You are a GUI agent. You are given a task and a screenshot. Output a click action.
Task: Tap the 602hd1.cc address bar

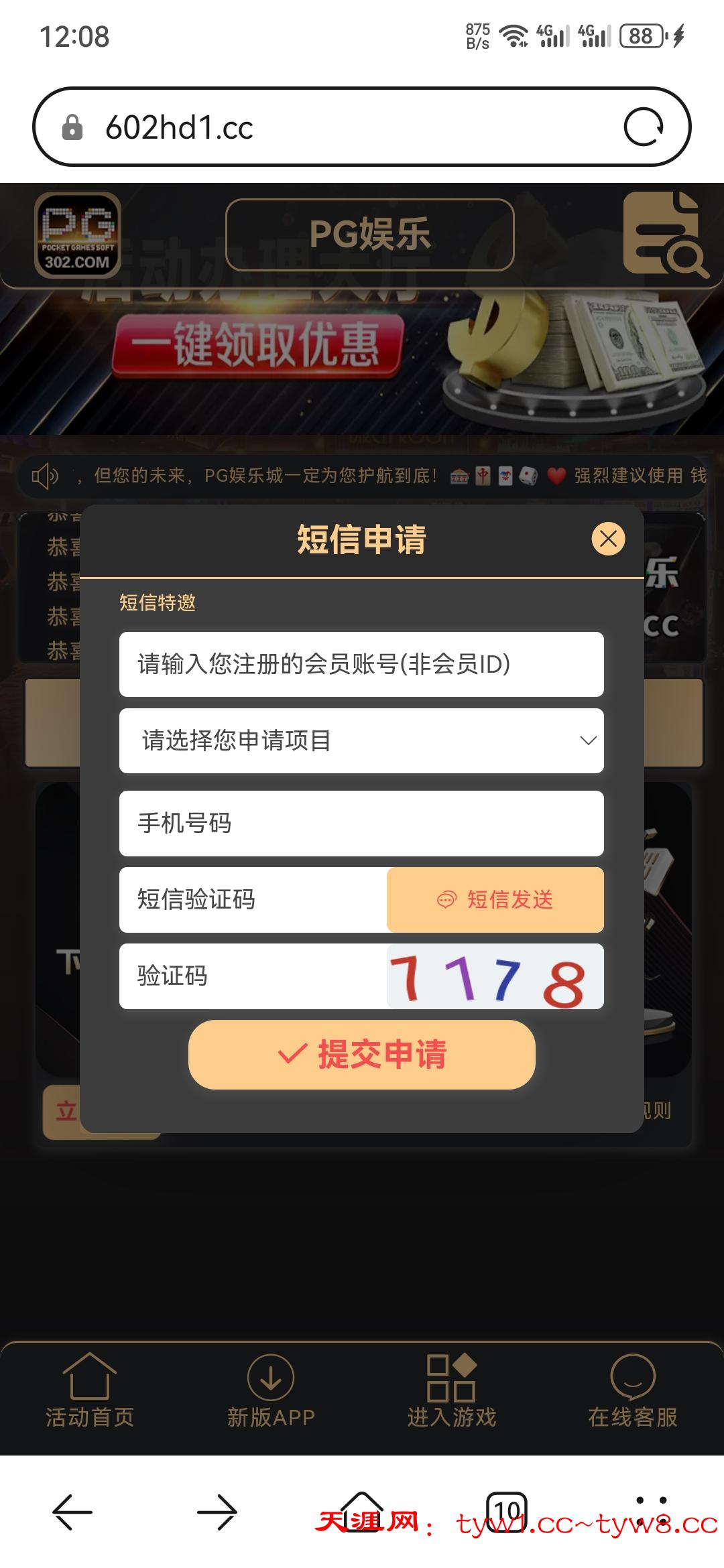(335, 127)
